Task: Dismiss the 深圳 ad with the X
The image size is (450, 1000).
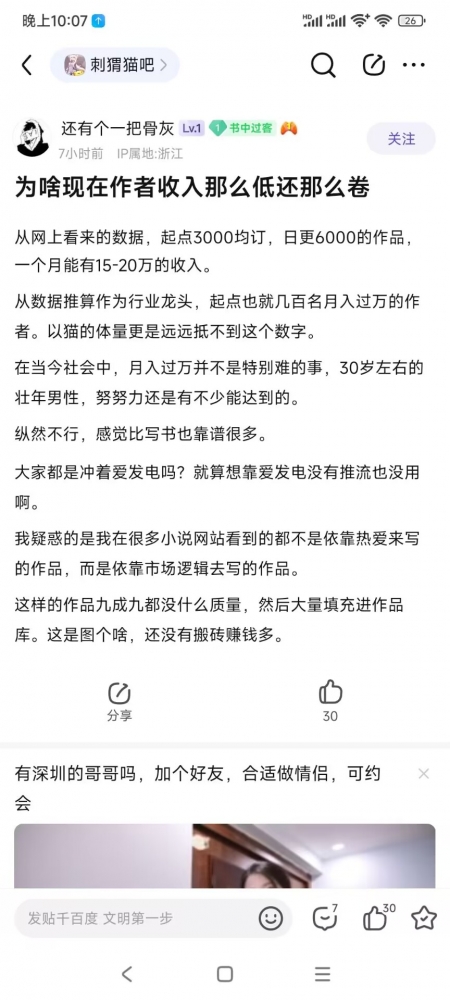Action: pyautogui.click(x=423, y=774)
